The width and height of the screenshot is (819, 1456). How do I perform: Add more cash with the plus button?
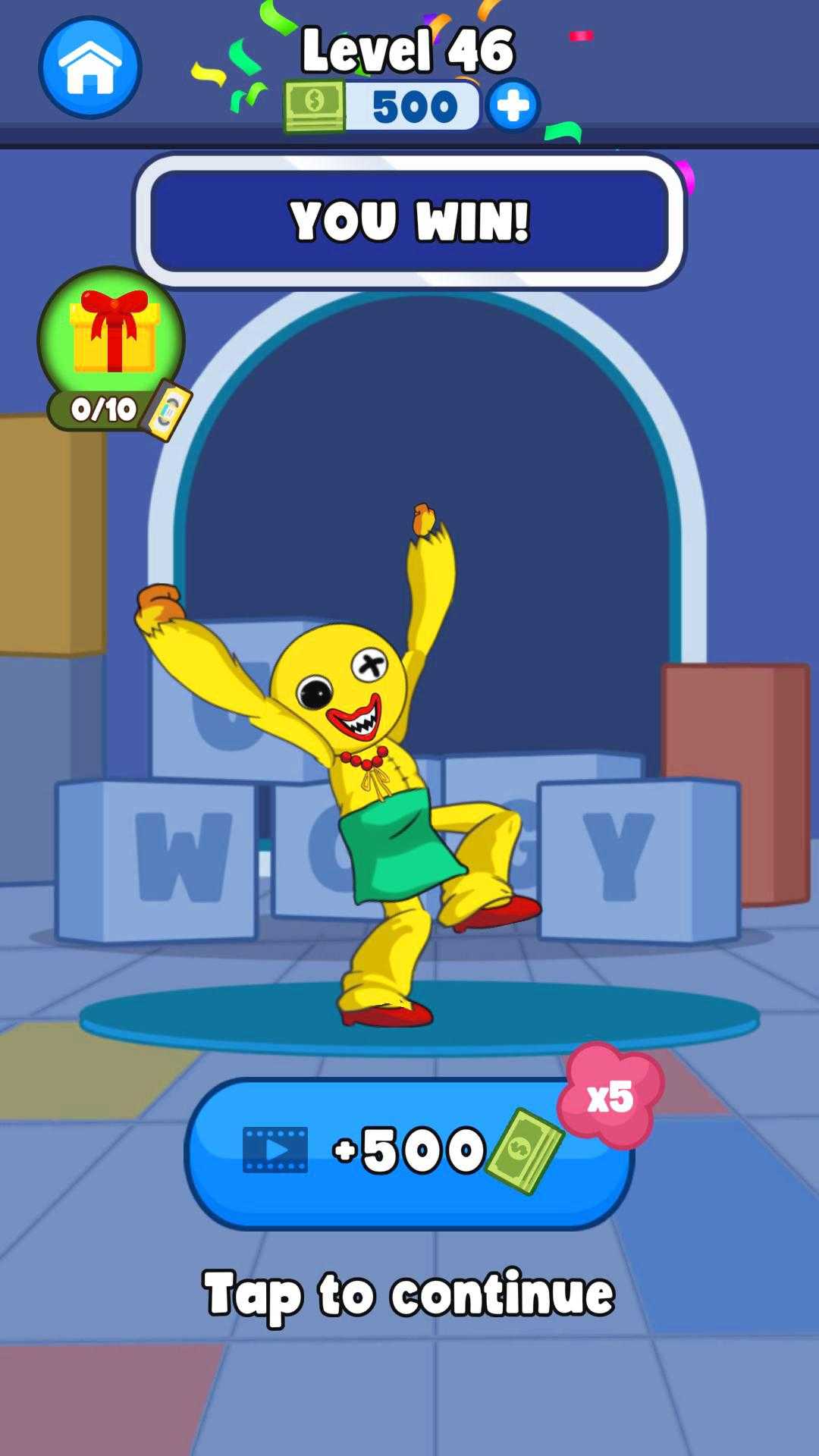(x=513, y=106)
